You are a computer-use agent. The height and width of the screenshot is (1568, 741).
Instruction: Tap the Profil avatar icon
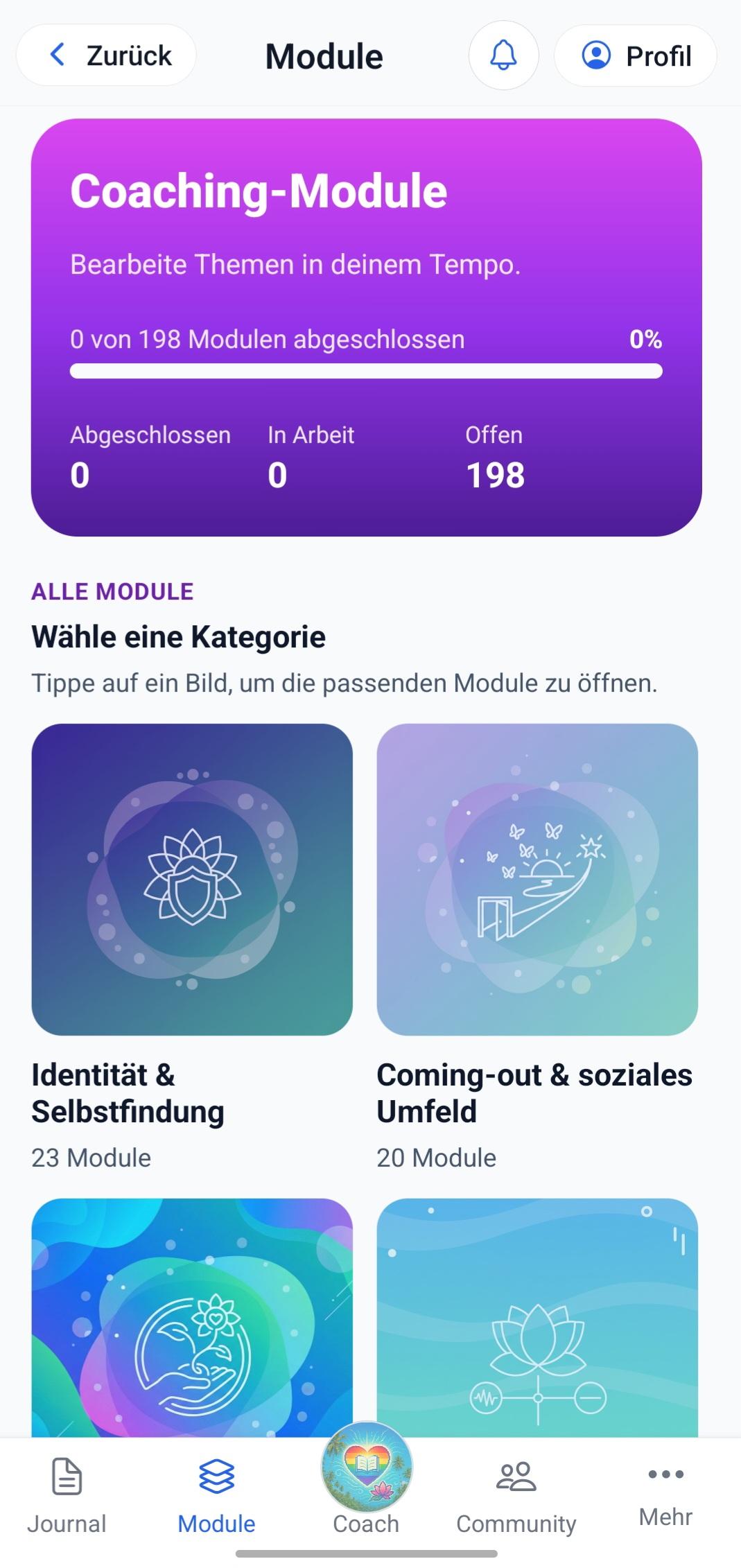pos(595,55)
